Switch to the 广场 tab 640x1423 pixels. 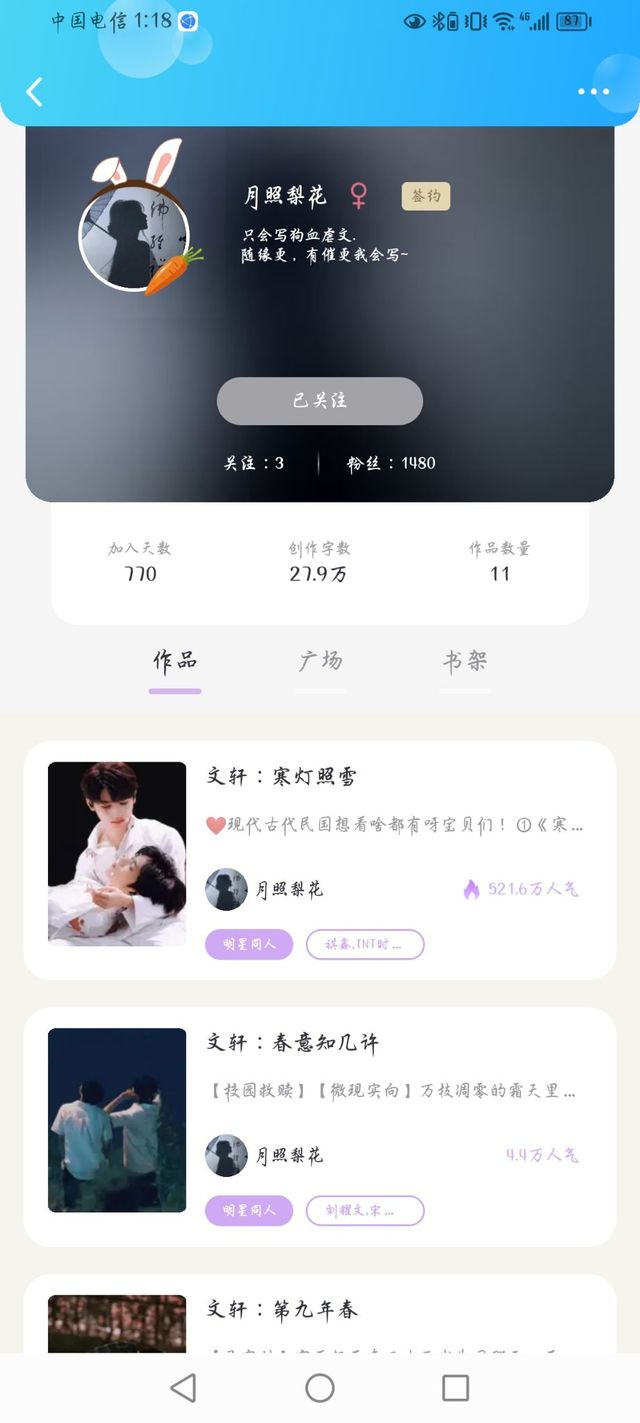(320, 661)
